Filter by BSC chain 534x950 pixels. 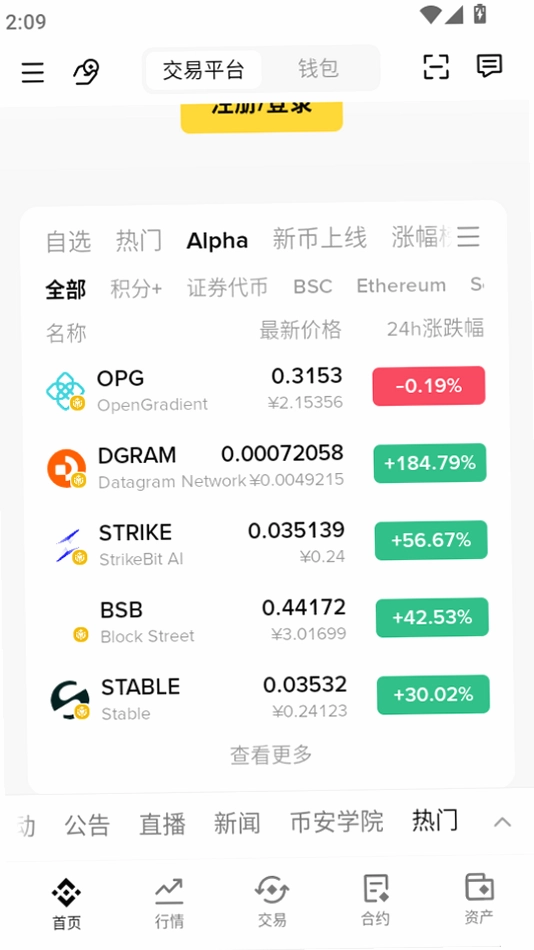pyautogui.click(x=313, y=286)
